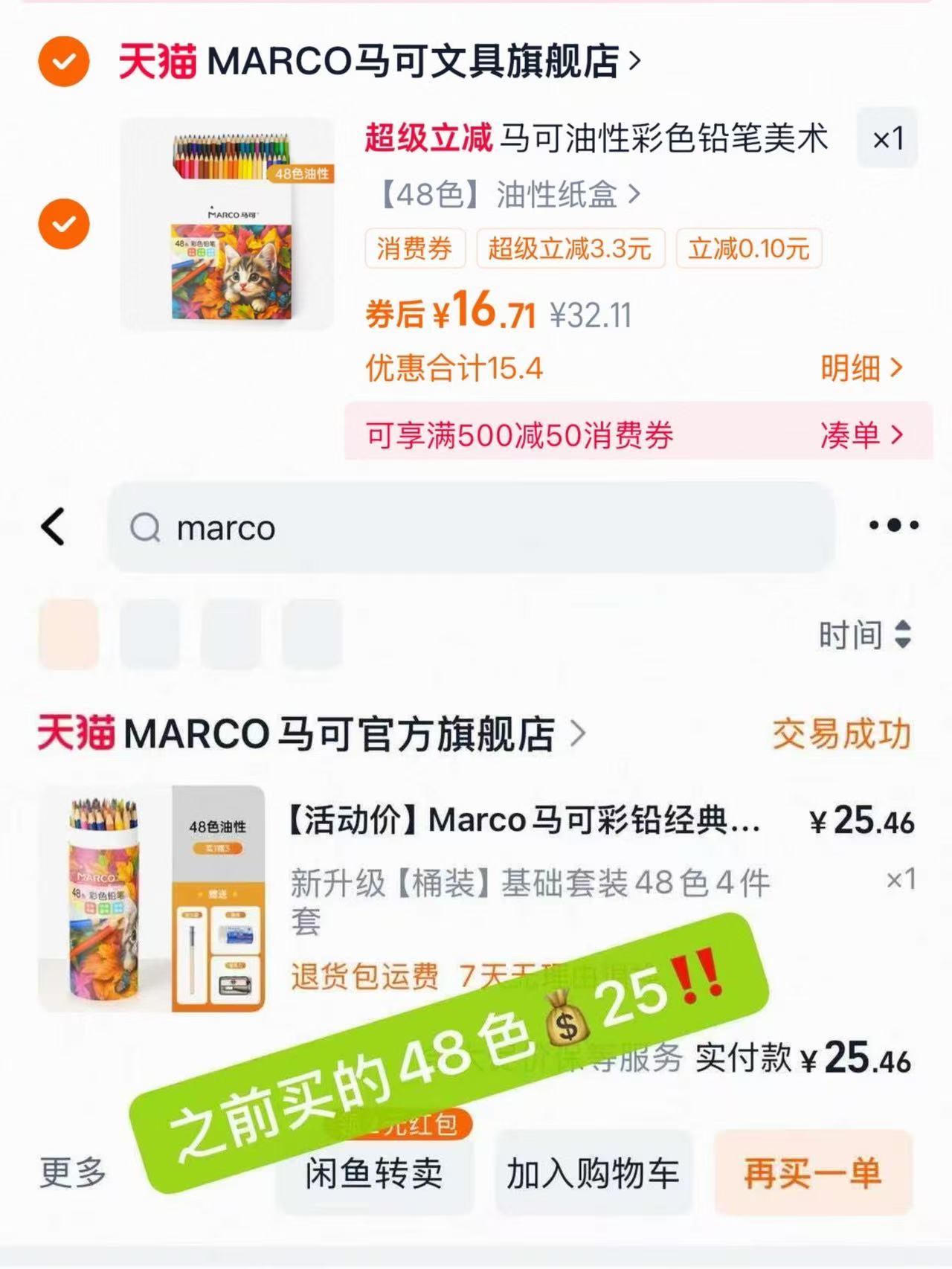952x1269 pixels.
Task: Click 更多 at the bottom left
Action: pyautogui.click(x=72, y=1173)
